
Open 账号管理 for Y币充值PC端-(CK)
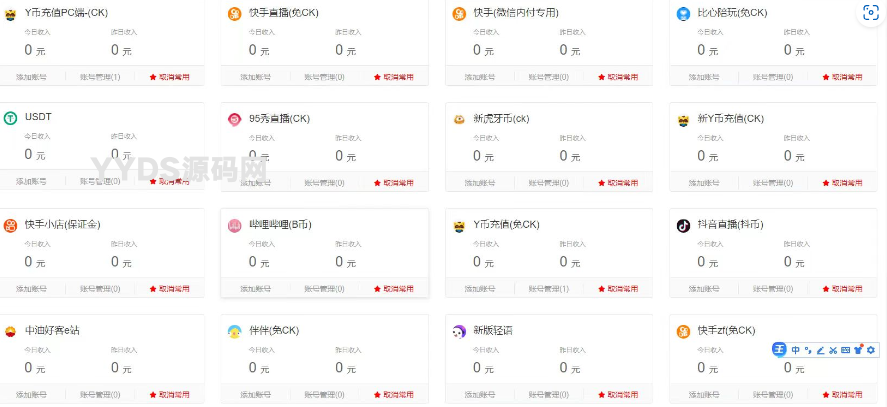coord(100,76)
